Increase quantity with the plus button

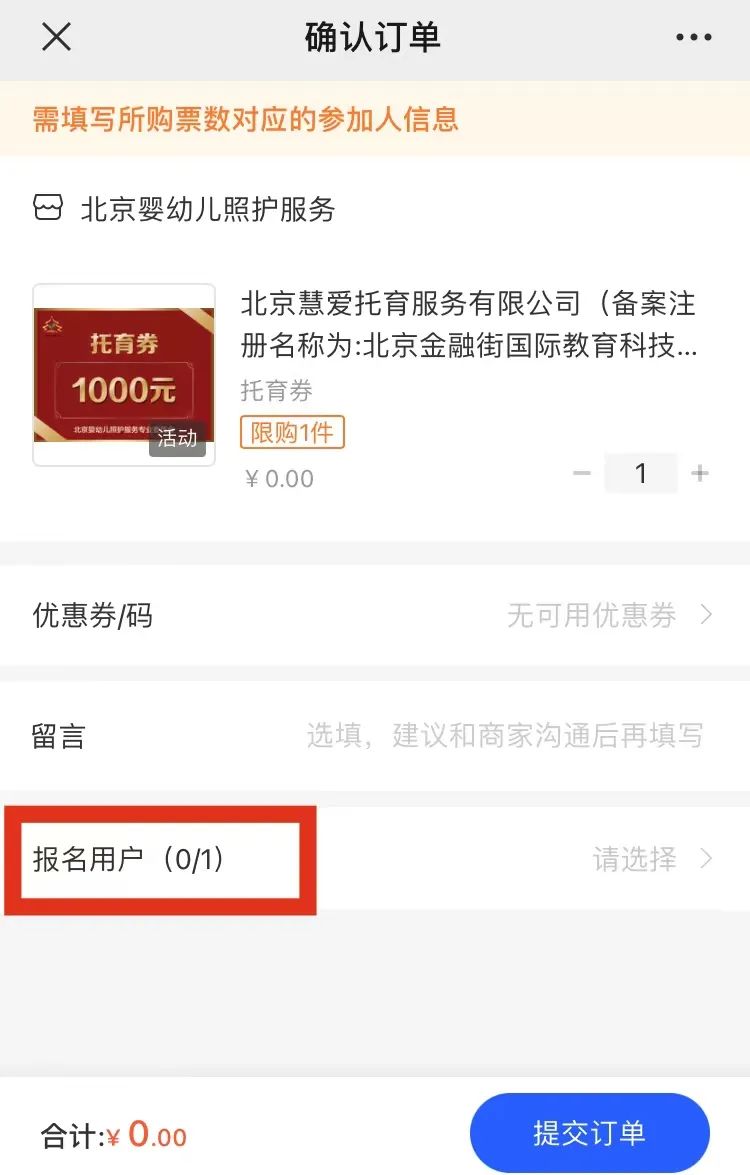700,473
